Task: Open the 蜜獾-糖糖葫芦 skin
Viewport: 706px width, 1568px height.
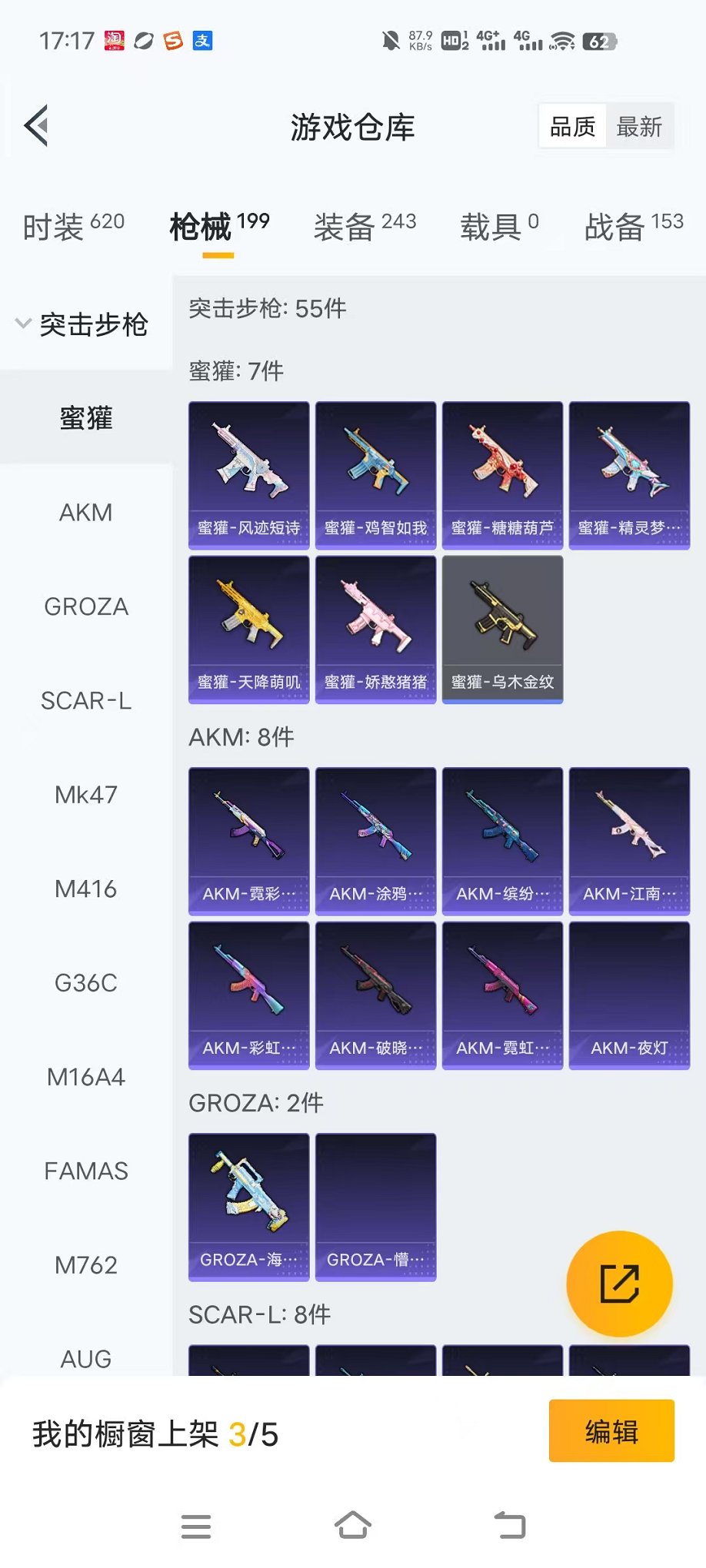Action: (x=502, y=474)
